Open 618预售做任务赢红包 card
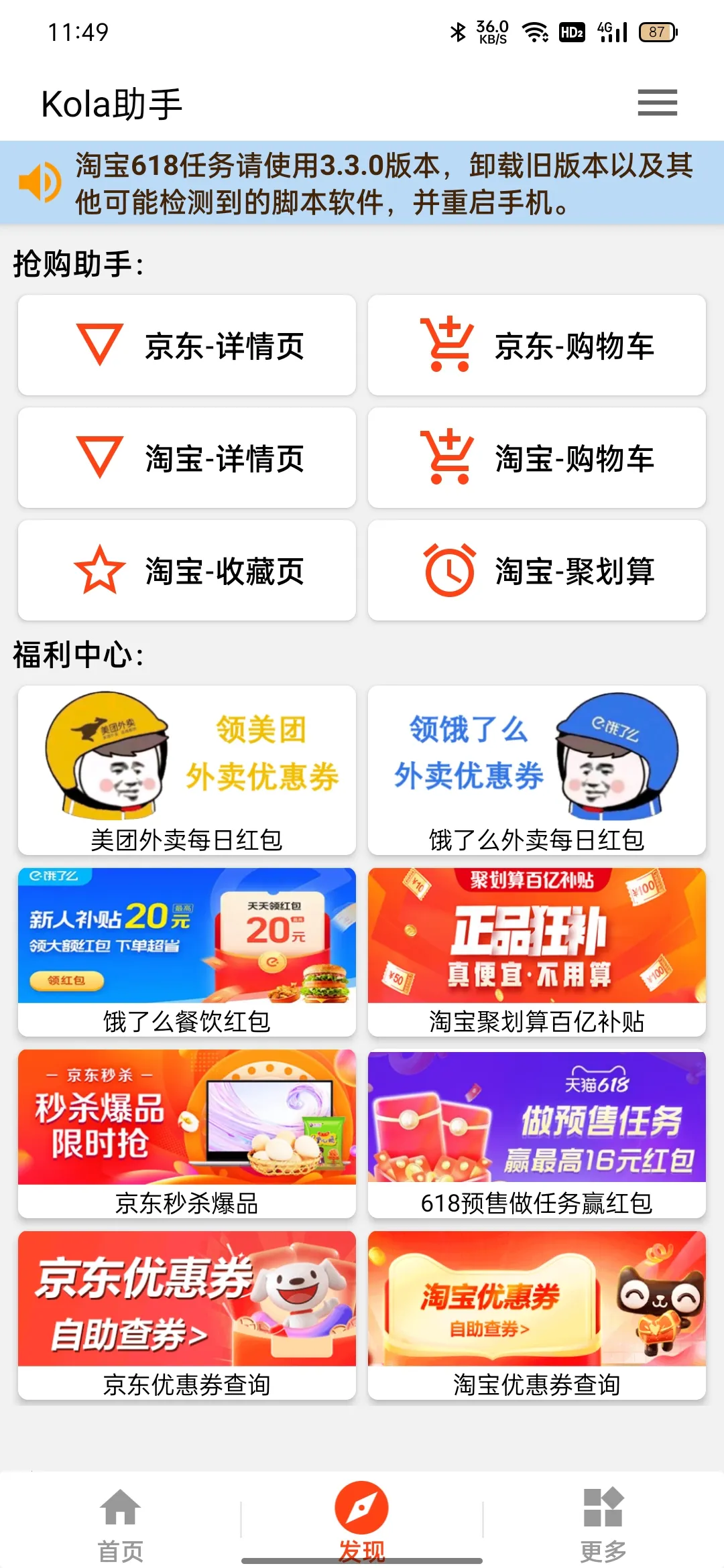Viewport: 724px width, 1568px height. coord(536,1133)
